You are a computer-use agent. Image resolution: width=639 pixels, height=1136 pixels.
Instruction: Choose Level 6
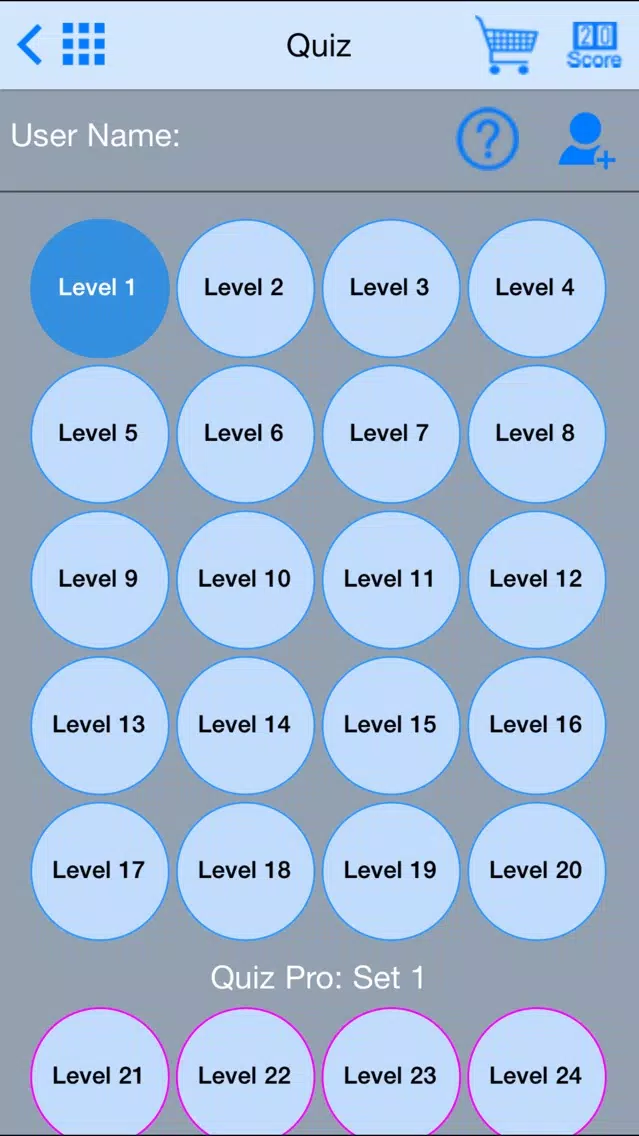click(x=245, y=434)
